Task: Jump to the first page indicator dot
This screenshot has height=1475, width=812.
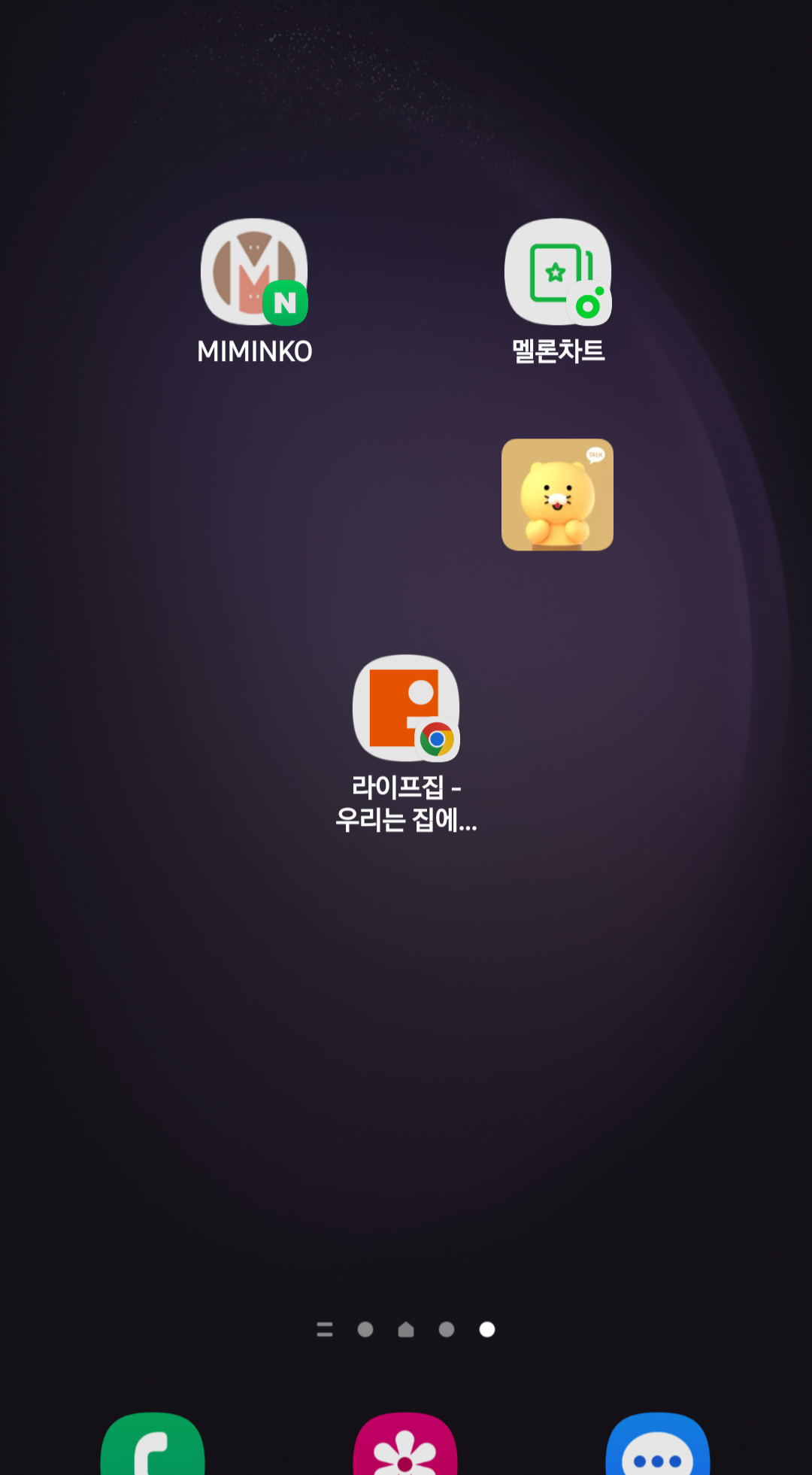Action: (x=365, y=1330)
